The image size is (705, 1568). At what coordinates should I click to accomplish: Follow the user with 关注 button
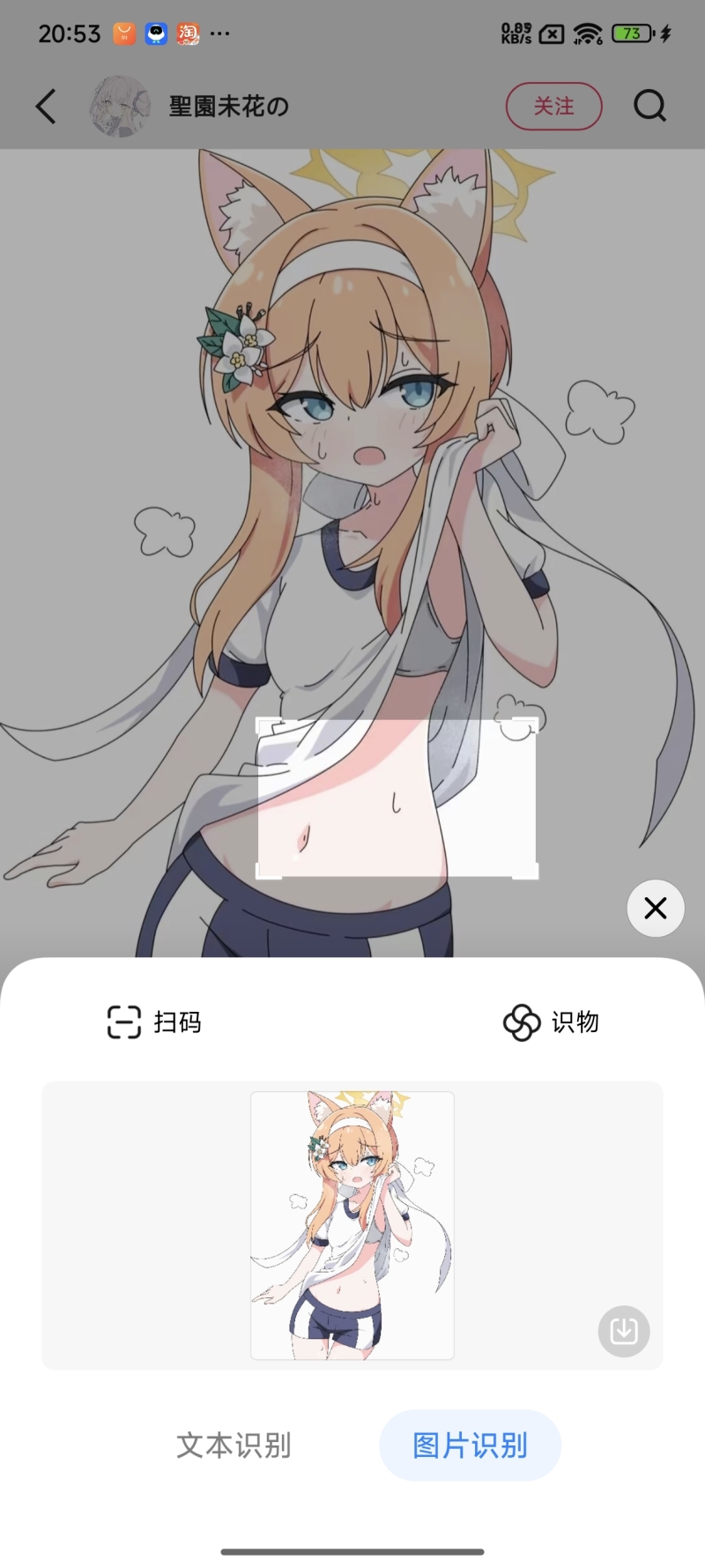pyautogui.click(x=553, y=107)
